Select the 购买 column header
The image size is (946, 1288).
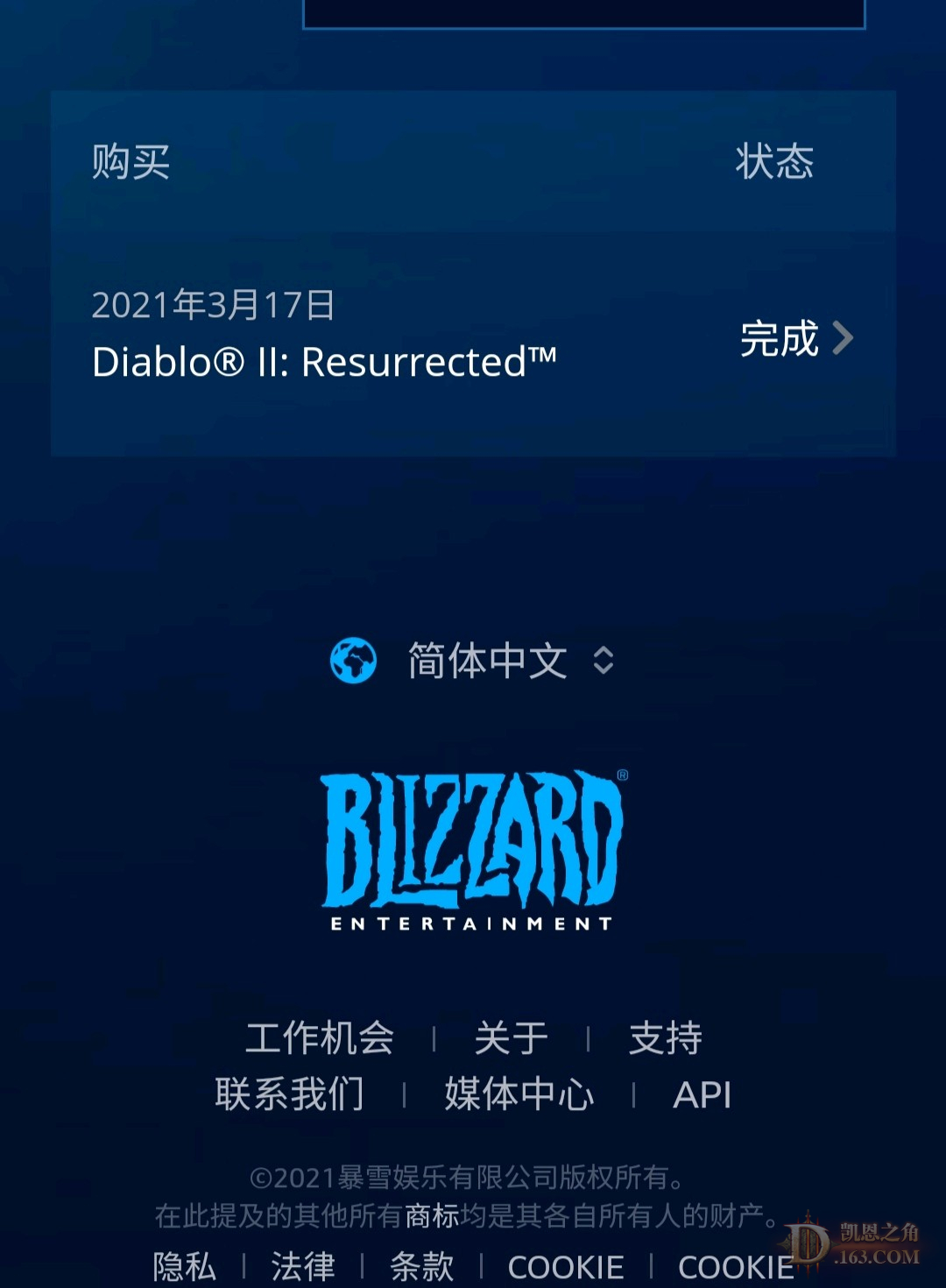click(x=128, y=161)
